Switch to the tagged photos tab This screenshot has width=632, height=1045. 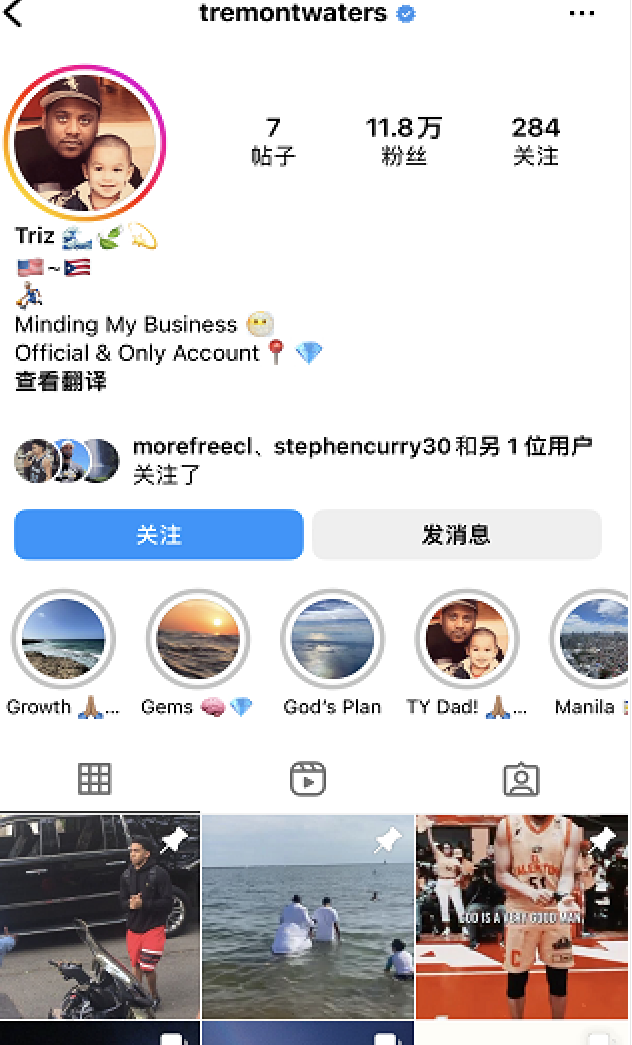coord(521,779)
